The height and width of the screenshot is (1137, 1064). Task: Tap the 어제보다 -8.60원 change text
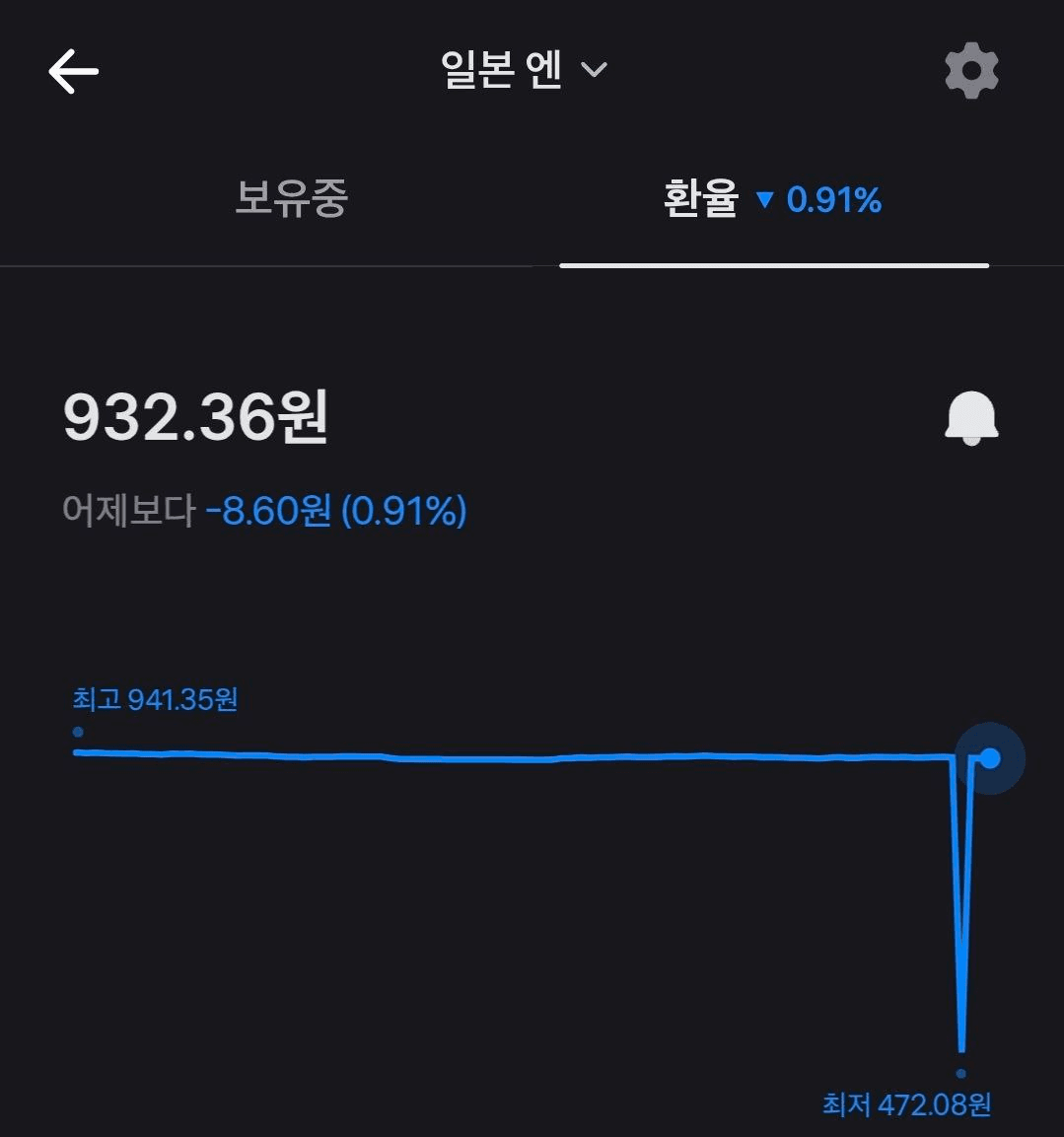[x=261, y=511]
